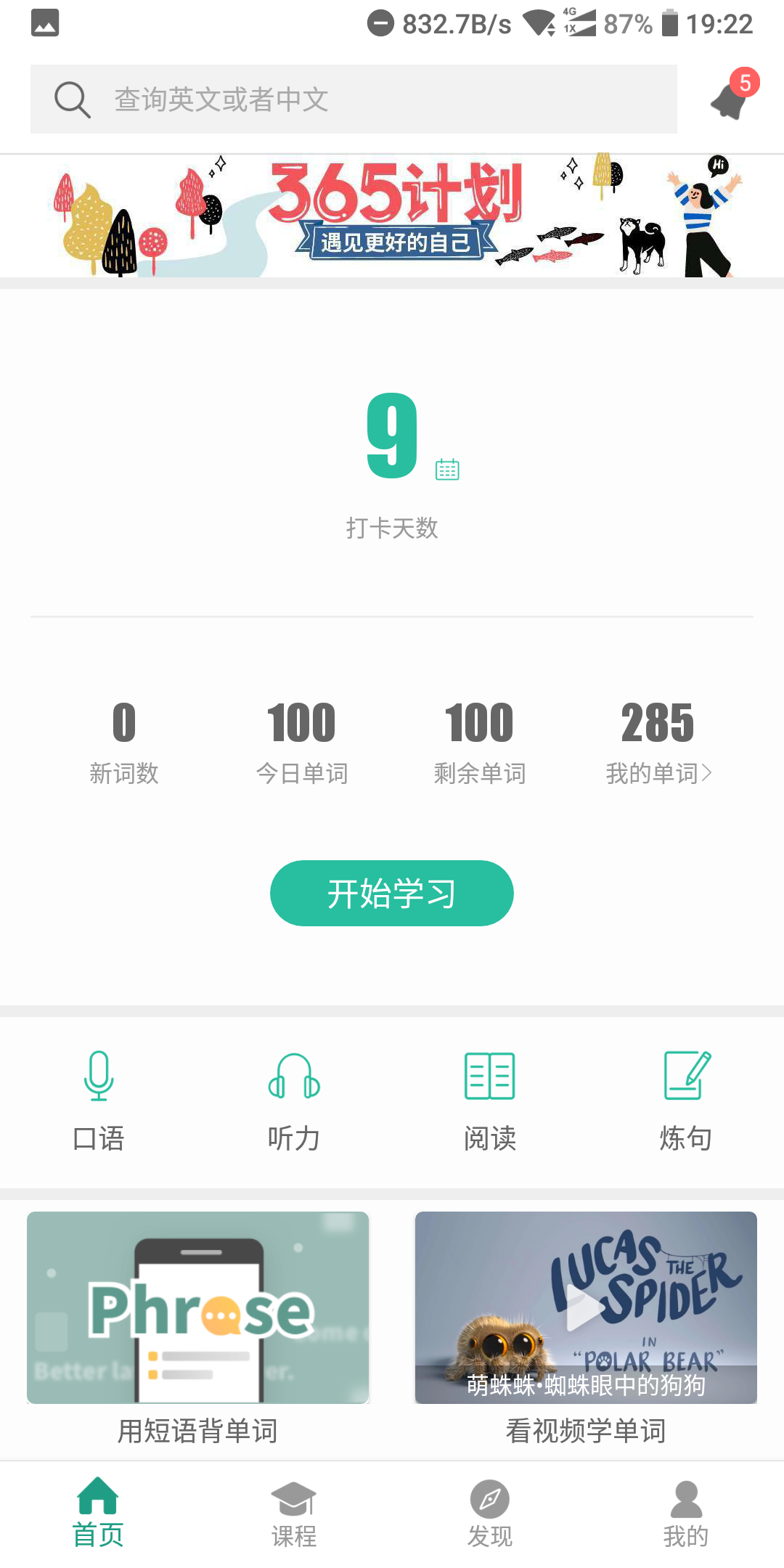This screenshot has width=784, height=1568.
Task: Open 口语 speaking practice
Action: coord(99,1101)
